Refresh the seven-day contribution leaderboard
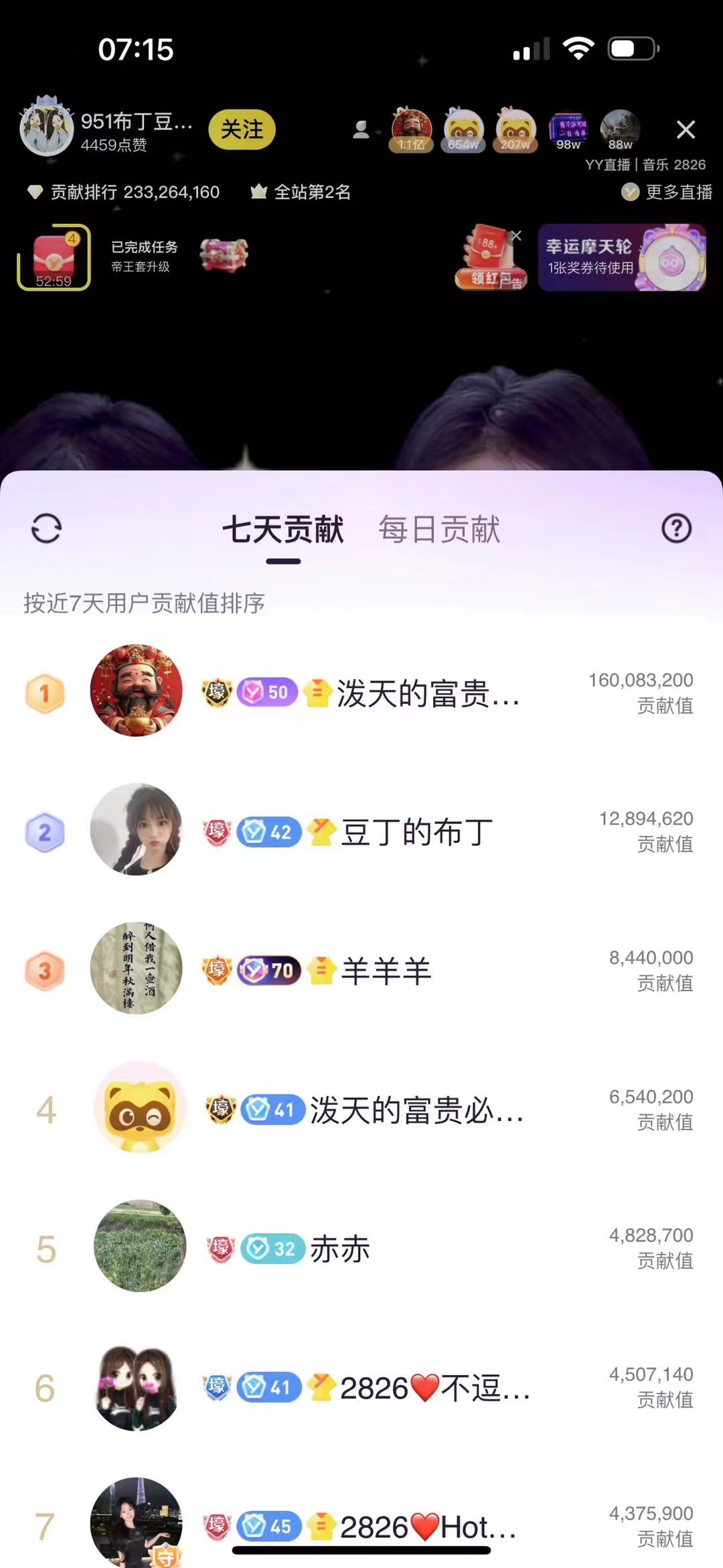Image resolution: width=723 pixels, height=1568 pixels. point(46,528)
